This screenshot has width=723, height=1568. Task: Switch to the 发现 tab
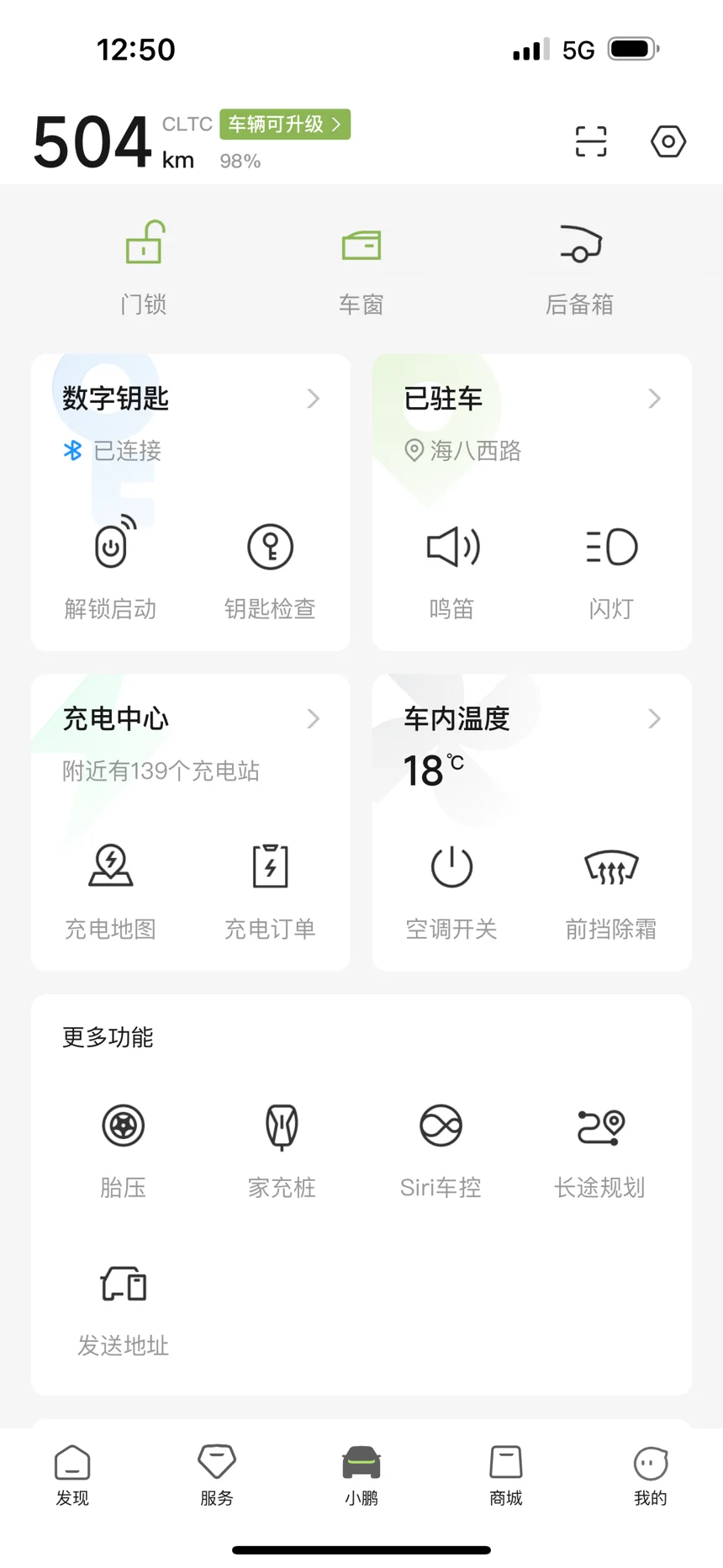click(x=72, y=1473)
